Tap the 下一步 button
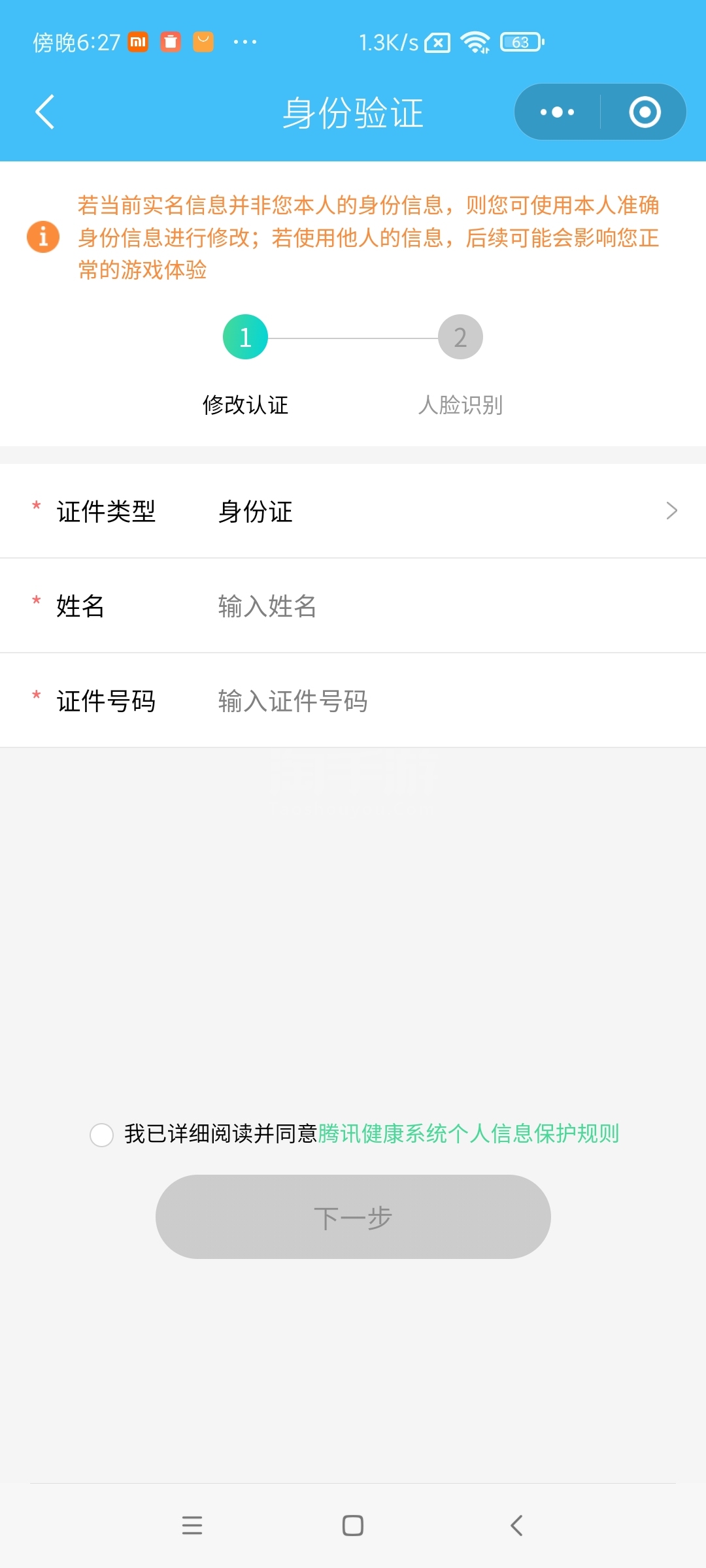 click(353, 1217)
